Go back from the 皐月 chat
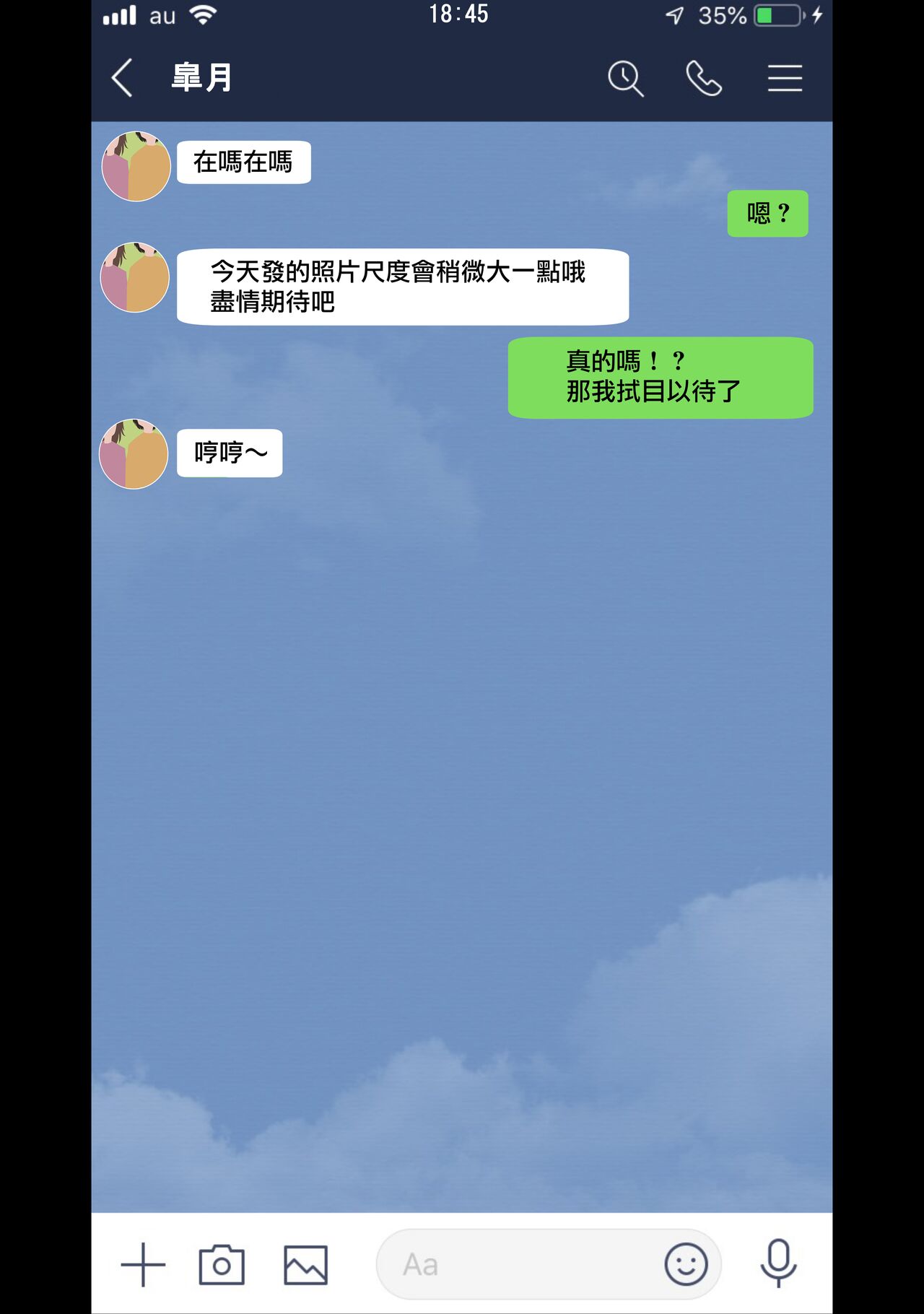The width and height of the screenshot is (924, 1314). (122, 78)
